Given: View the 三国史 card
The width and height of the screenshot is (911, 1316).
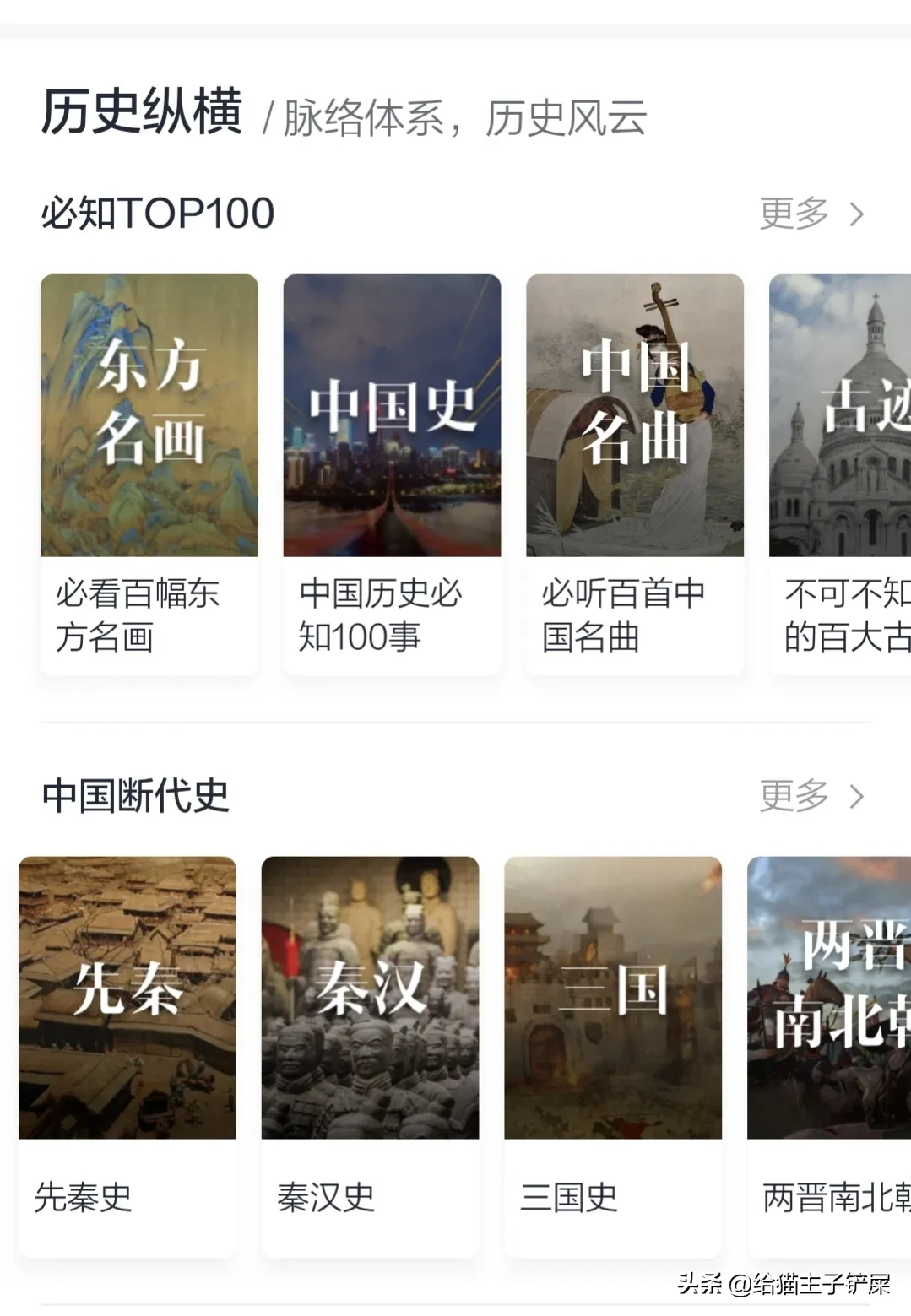Looking at the screenshot, I should click(613, 1055).
